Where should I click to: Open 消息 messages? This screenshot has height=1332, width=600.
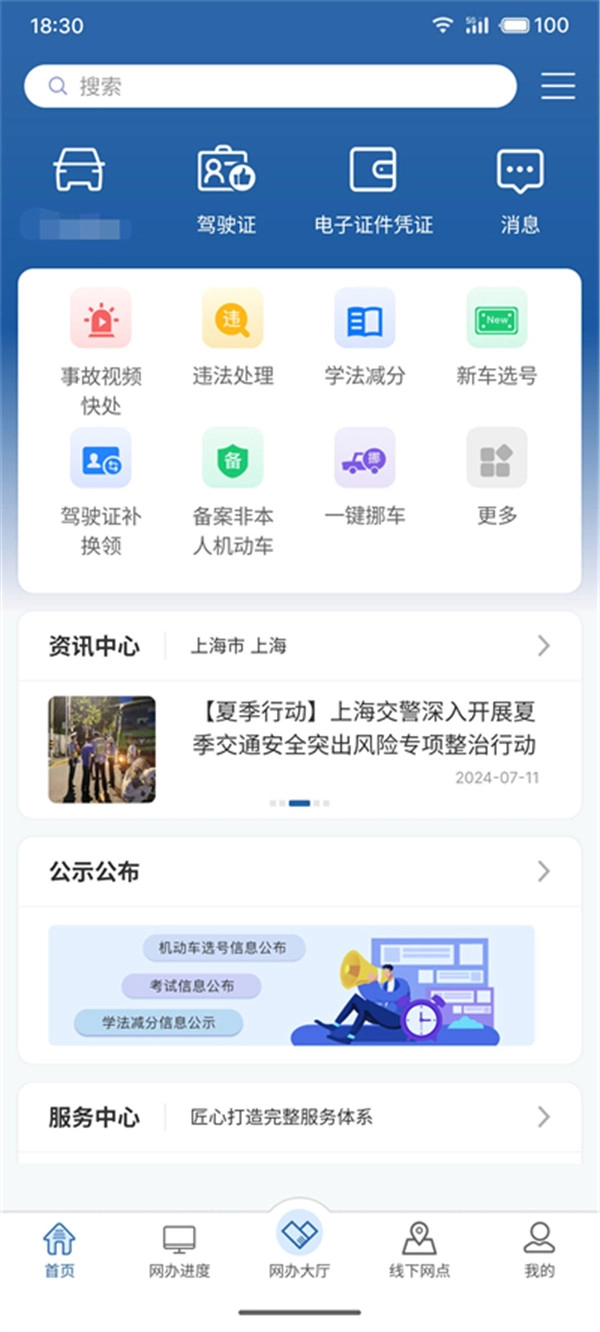pyautogui.click(x=520, y=190)
